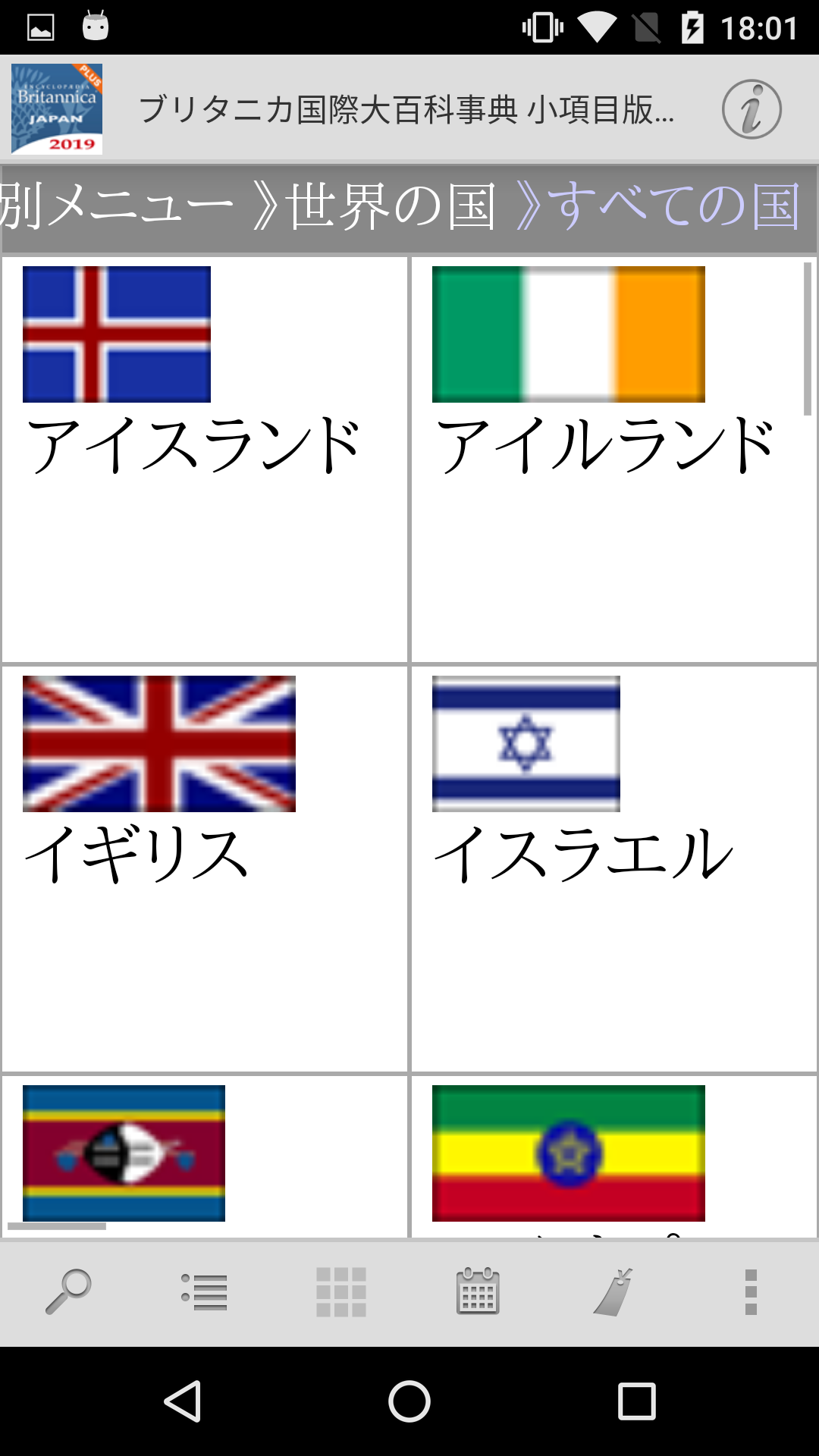Open the overflow menu in bottom toolbar
The height and width of the screenshot is (1456, 819).
click(751, 1292)
